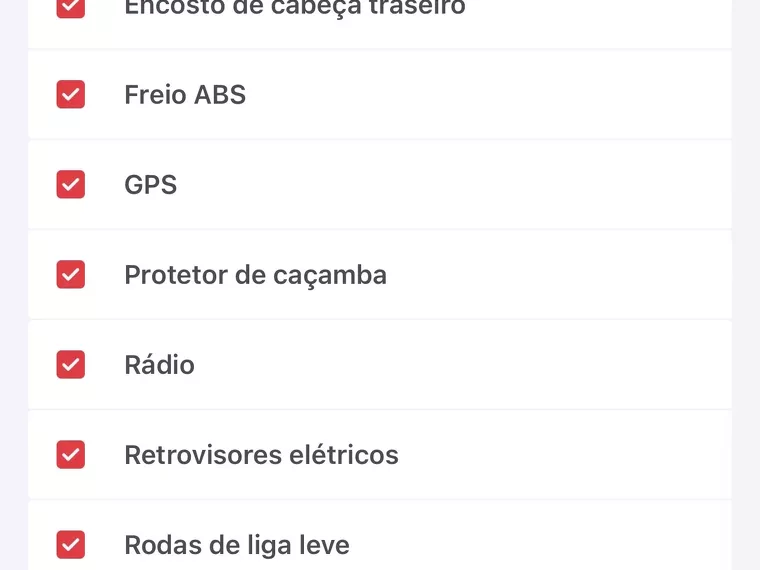
Task: Uncheck the Encosto de cabeça traseiro checkbox
Action: click(70, 7)
